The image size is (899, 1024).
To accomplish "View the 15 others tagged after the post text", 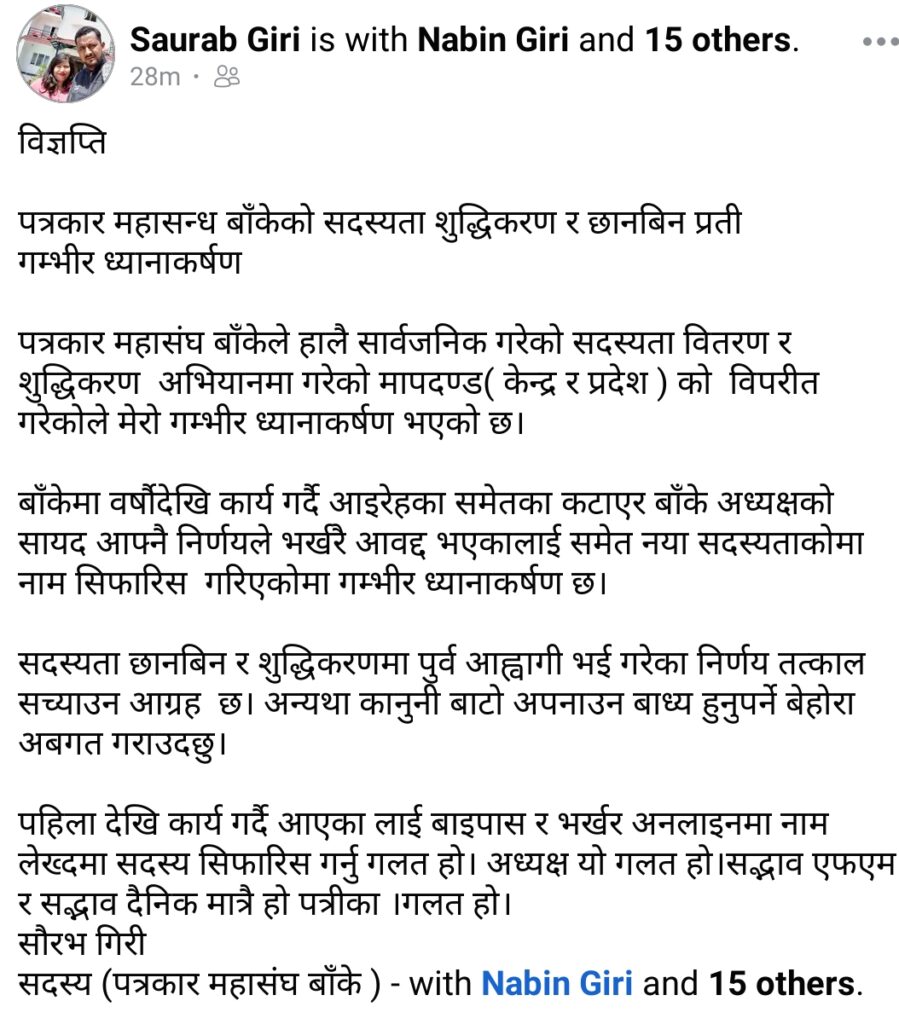I will (783, 984).
